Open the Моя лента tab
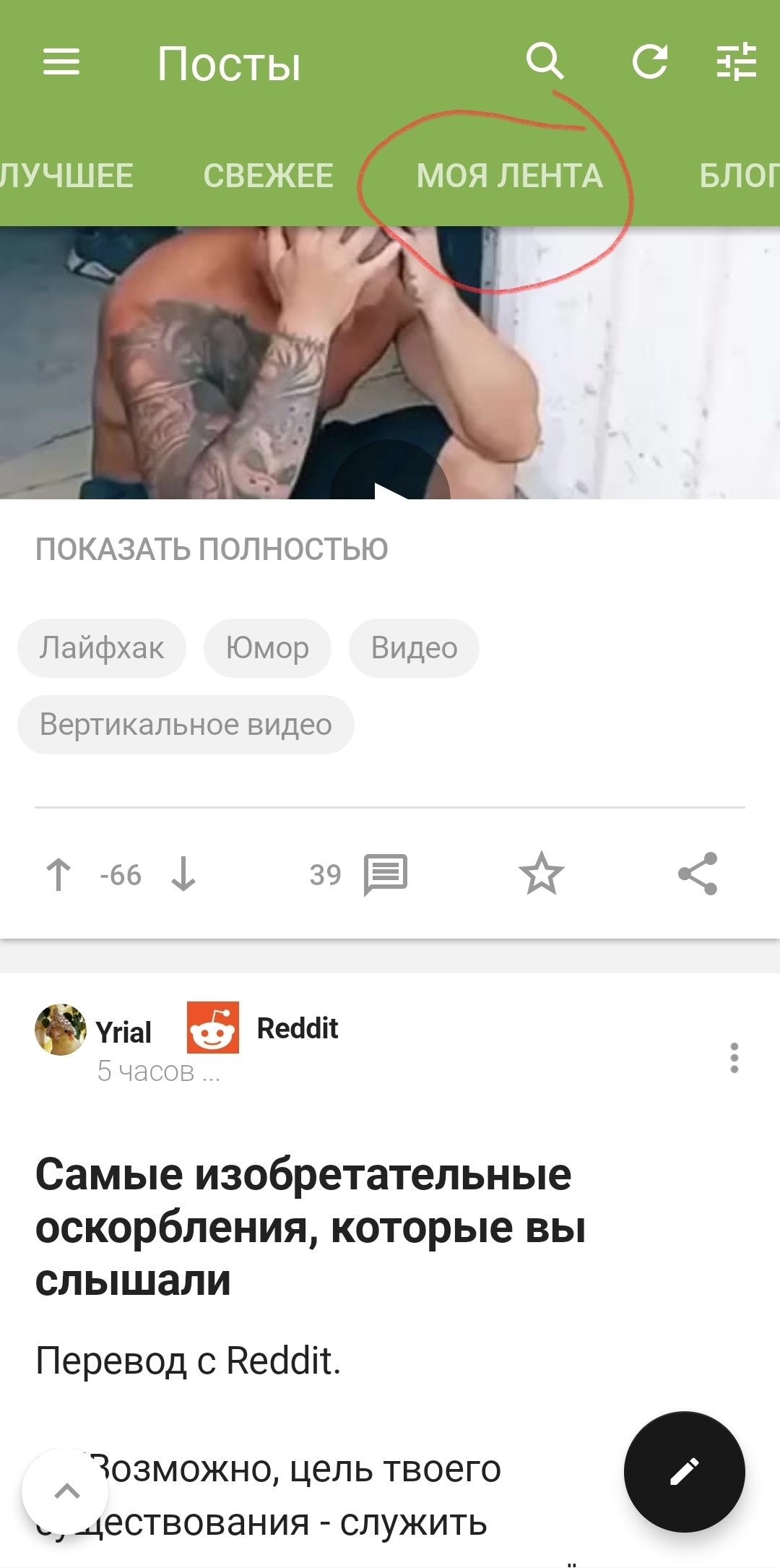 point(509,176)
